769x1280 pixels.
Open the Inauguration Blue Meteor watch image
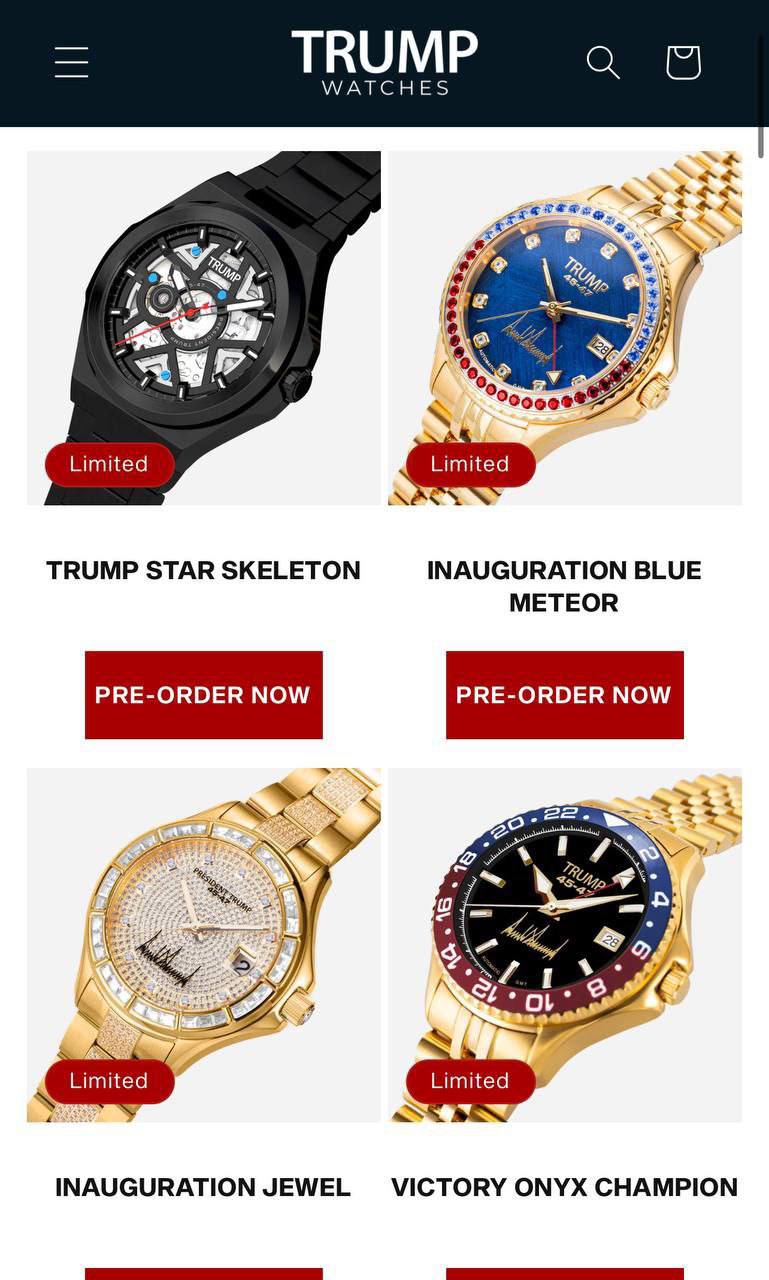(565, 328)
